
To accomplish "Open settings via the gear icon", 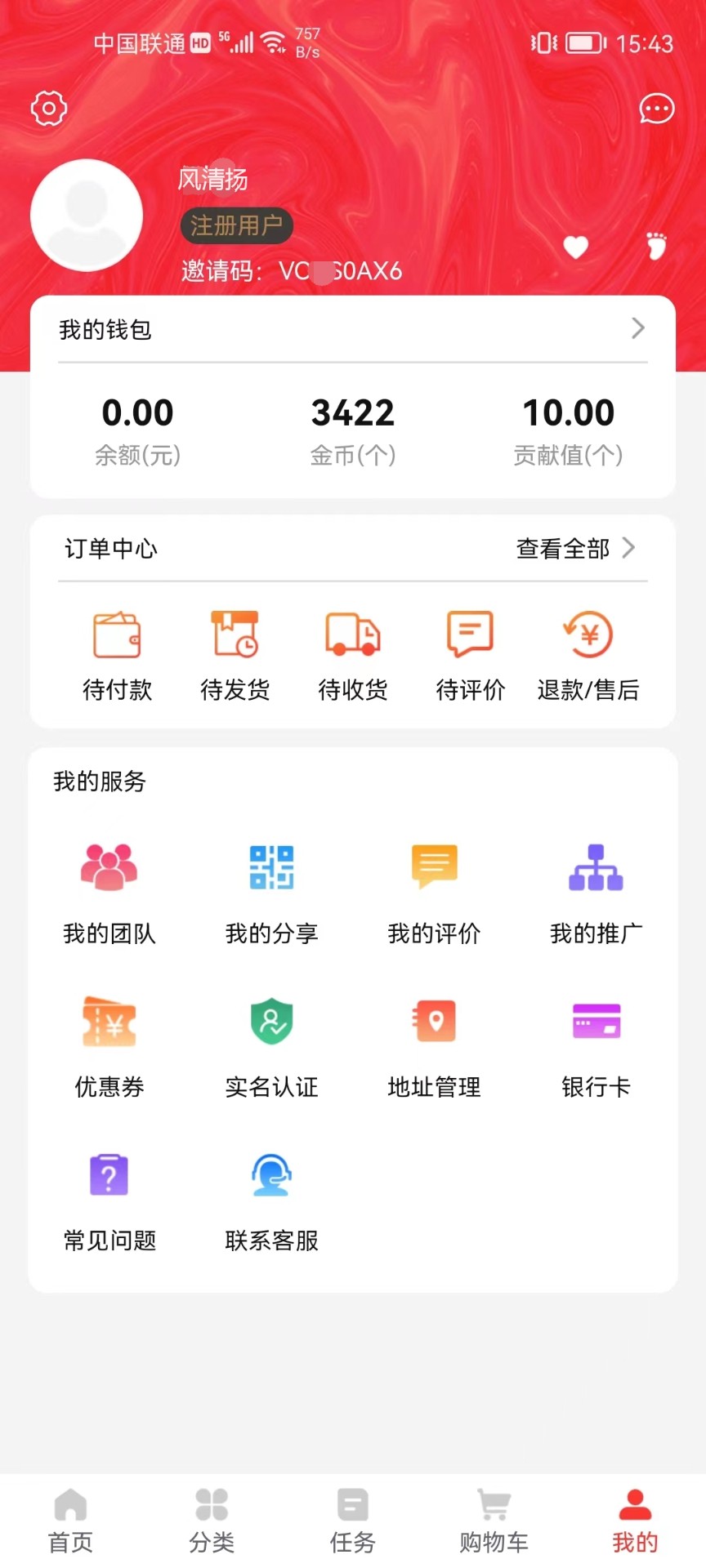I will [48, 108].
